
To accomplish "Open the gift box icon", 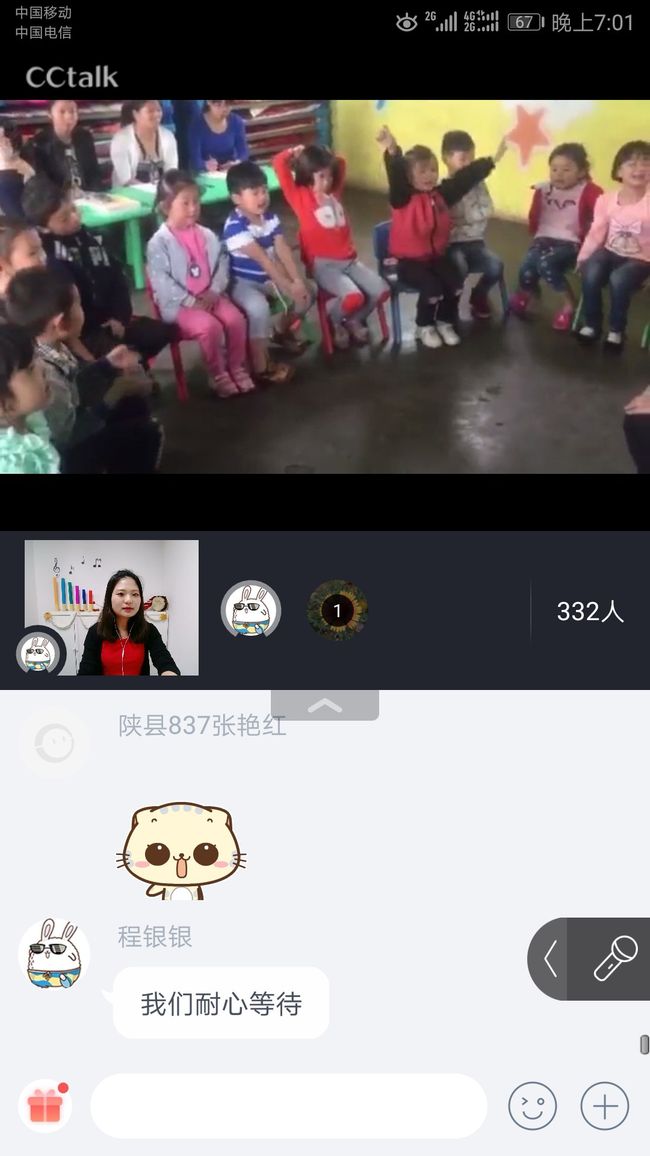I will pos(45,1105).
